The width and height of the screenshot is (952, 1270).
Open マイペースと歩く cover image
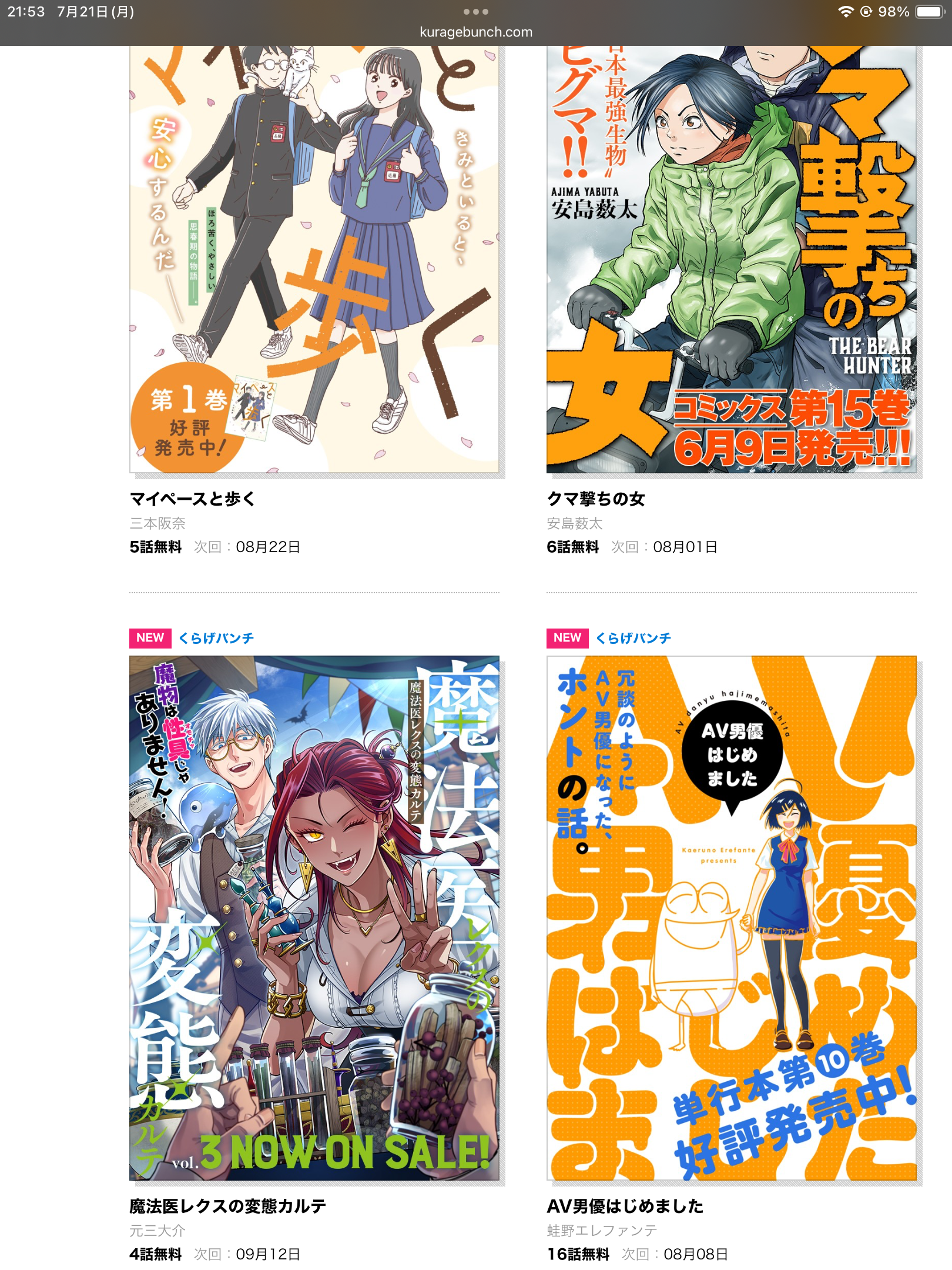[314, 259]
